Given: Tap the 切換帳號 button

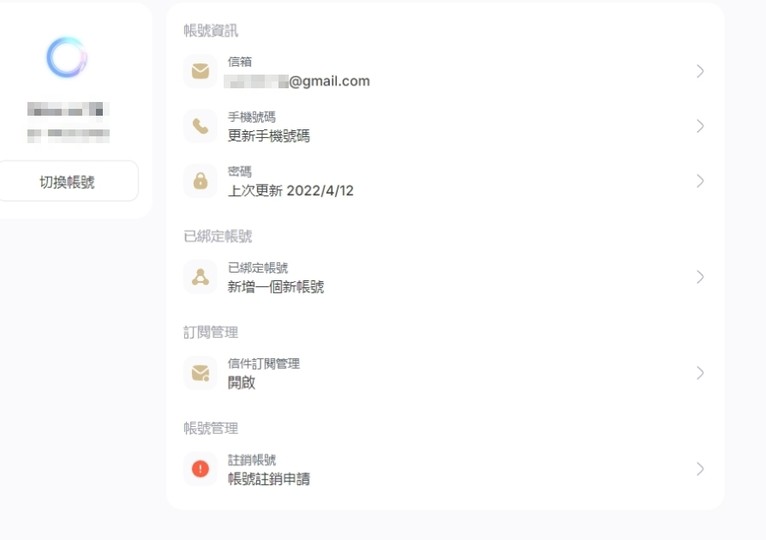Looking at the screenshot, I should pyautogui.click(x=67, y=182).
